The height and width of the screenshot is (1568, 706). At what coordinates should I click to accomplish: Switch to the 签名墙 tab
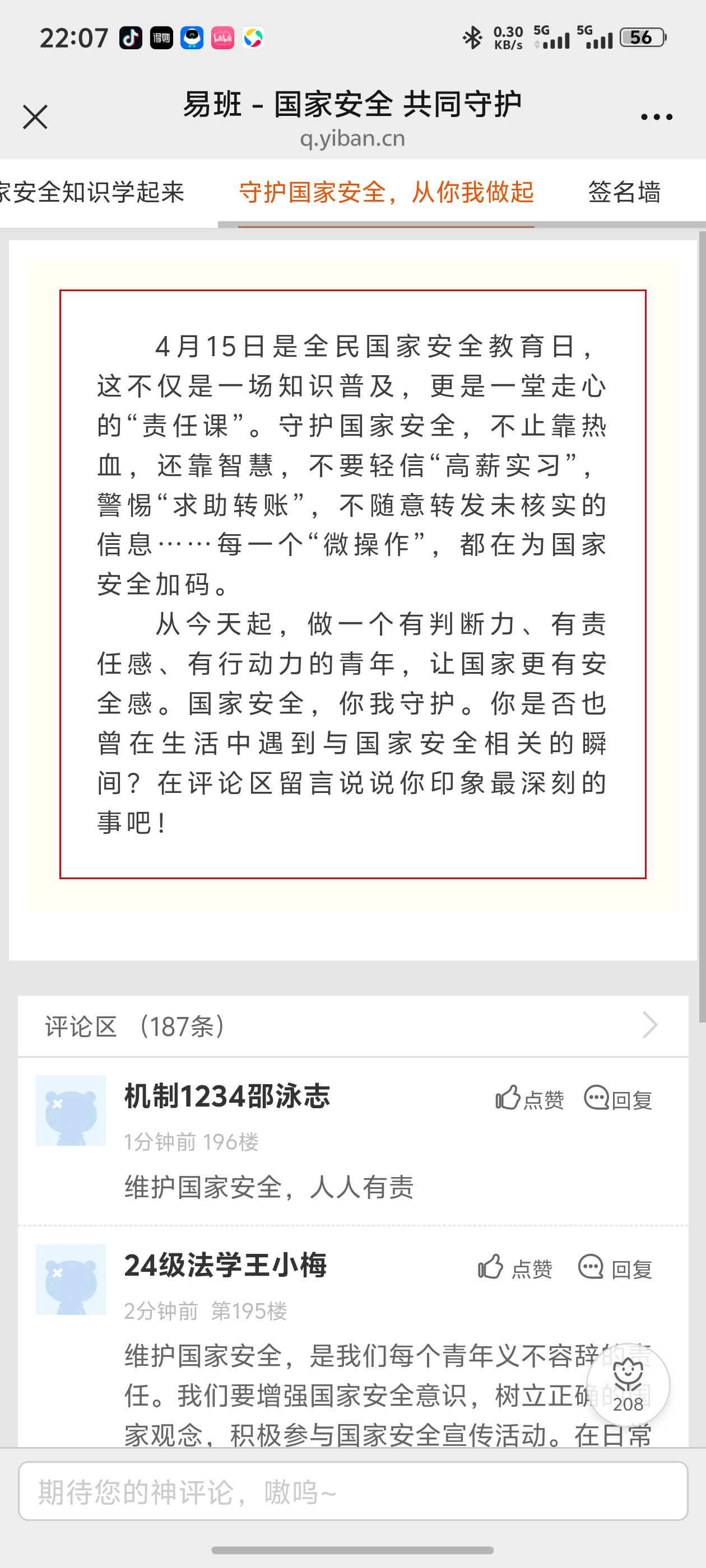pos(624,192)
